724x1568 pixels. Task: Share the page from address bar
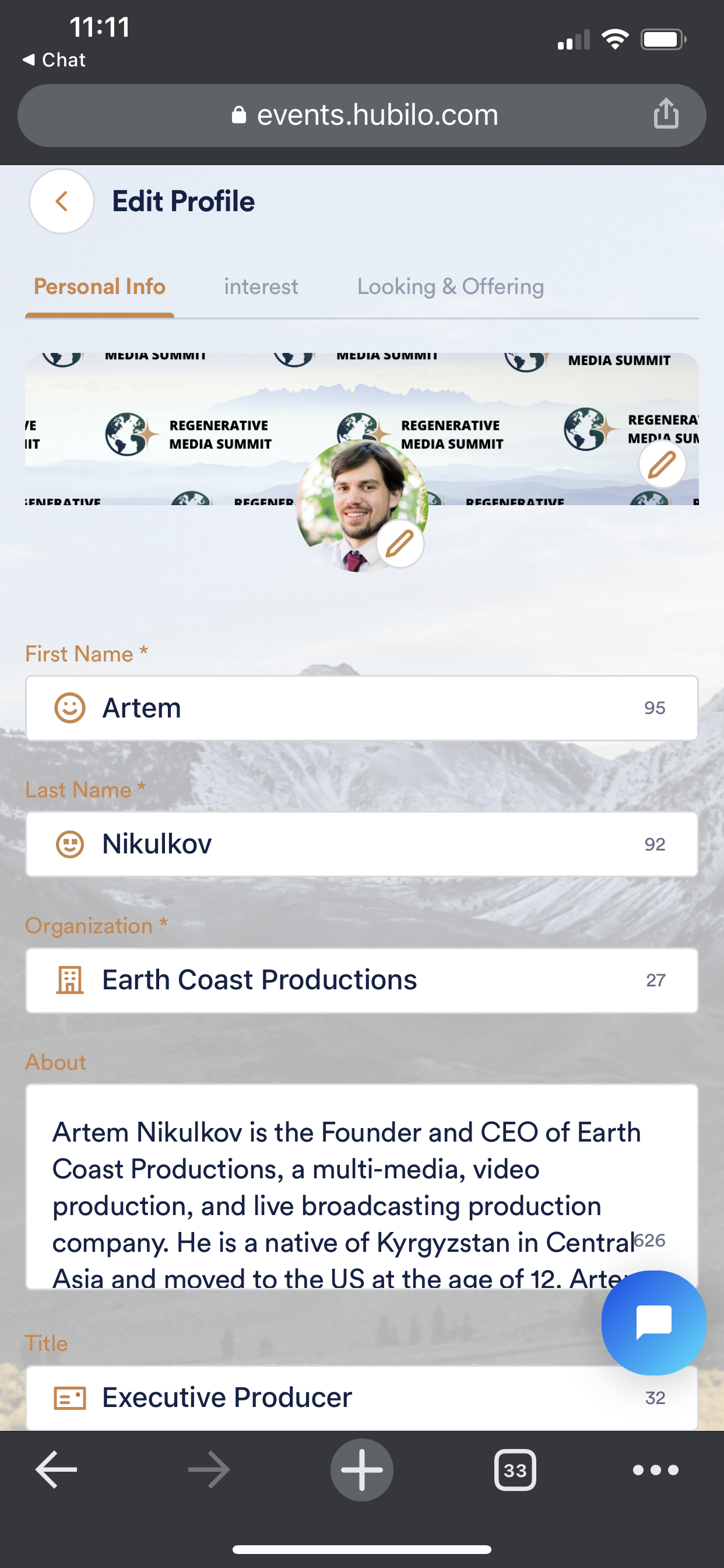coord(666,114)
